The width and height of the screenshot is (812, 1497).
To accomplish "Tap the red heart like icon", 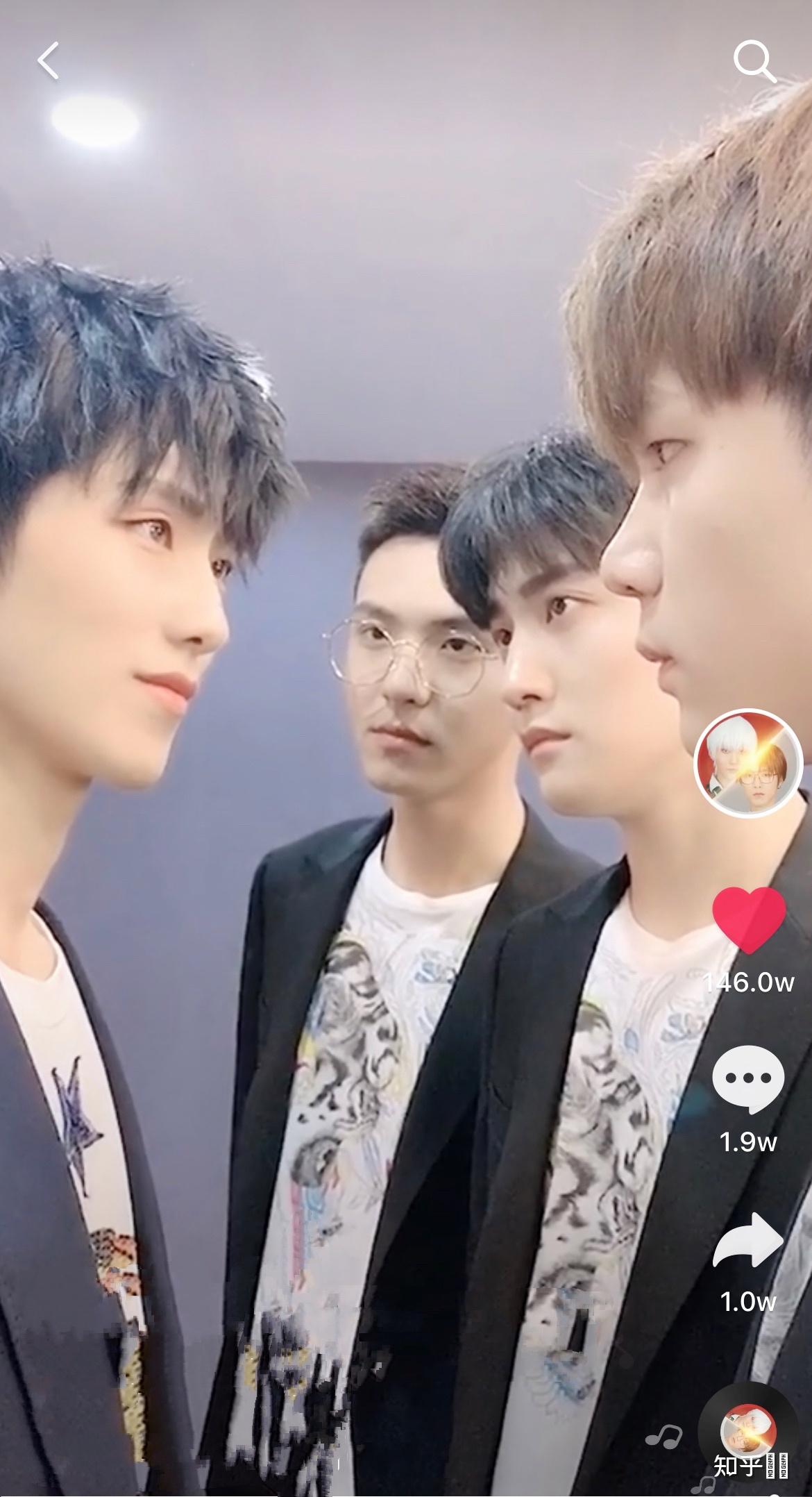I will point(749,919).
